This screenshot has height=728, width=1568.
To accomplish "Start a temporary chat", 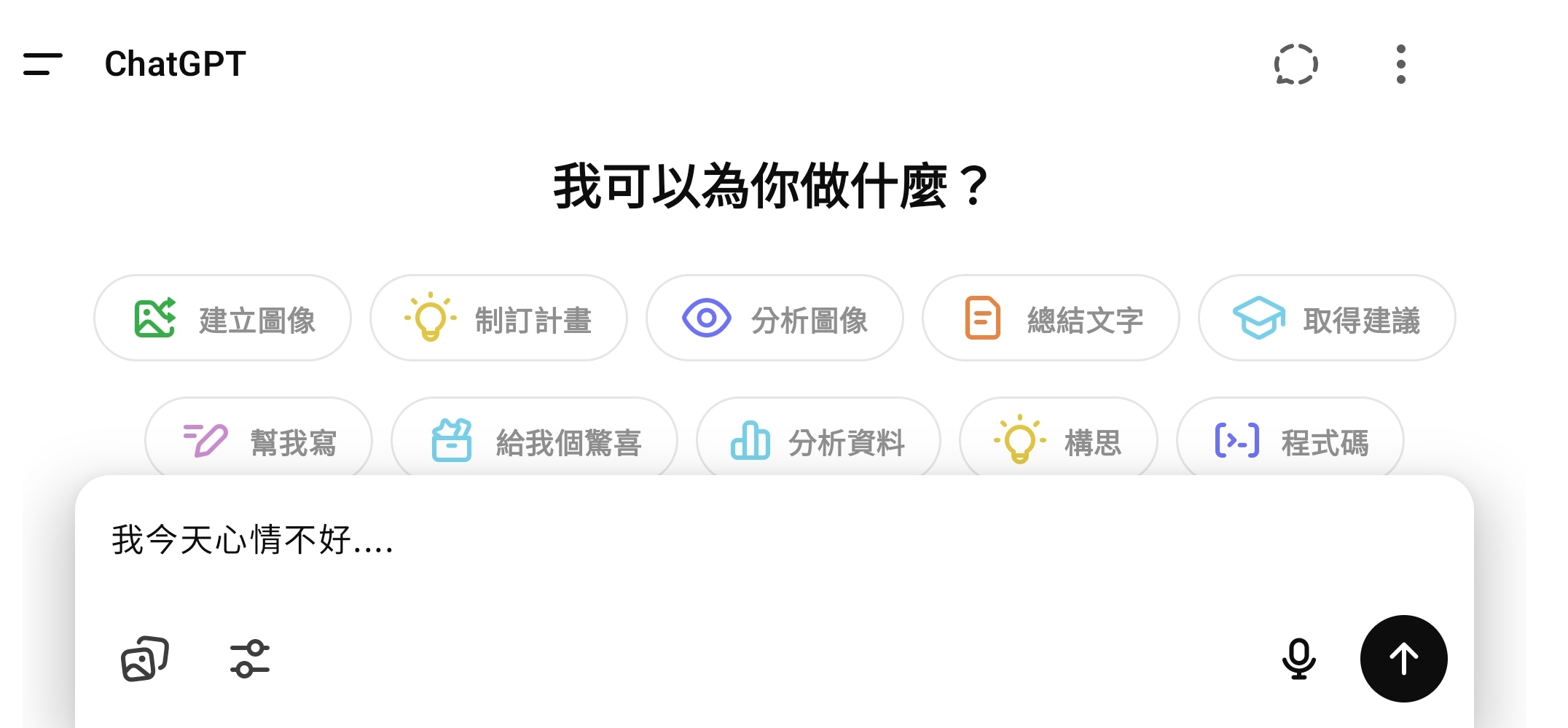I will pyautogui.click(x=1295, y=64).
